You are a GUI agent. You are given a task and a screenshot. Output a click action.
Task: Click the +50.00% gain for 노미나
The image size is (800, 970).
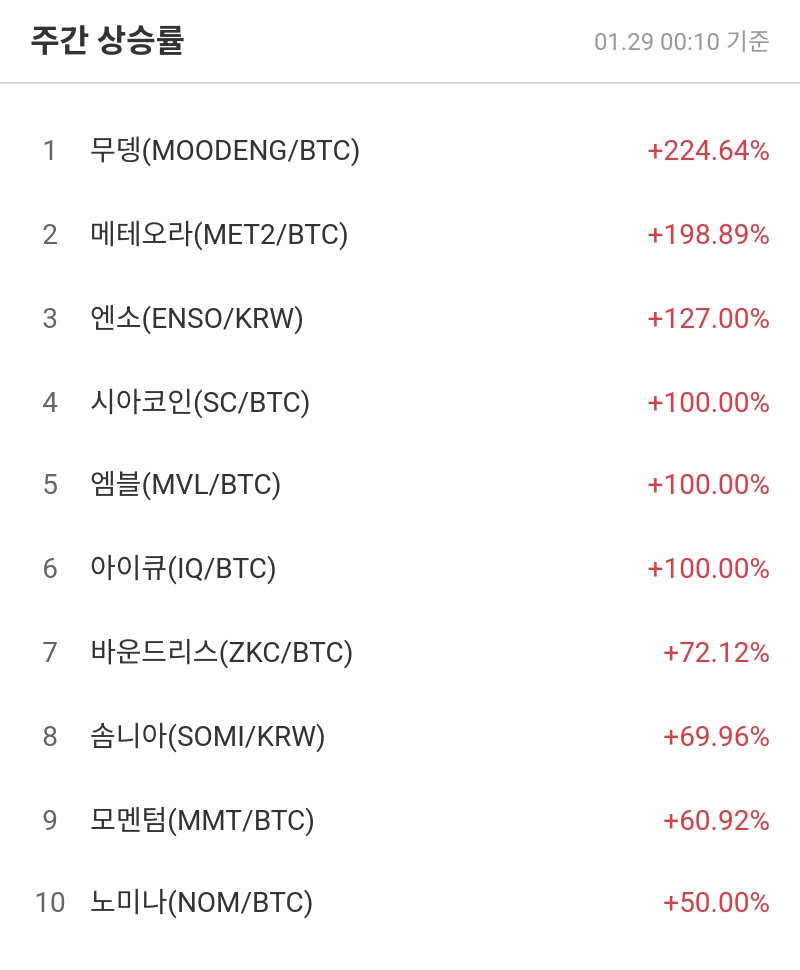[x=716, y=902]
